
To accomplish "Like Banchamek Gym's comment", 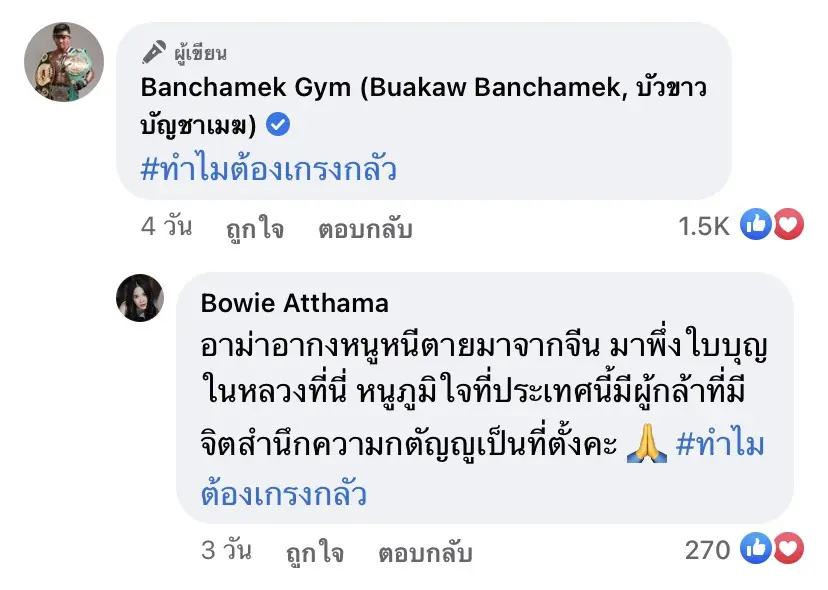I will click(255, 228).
